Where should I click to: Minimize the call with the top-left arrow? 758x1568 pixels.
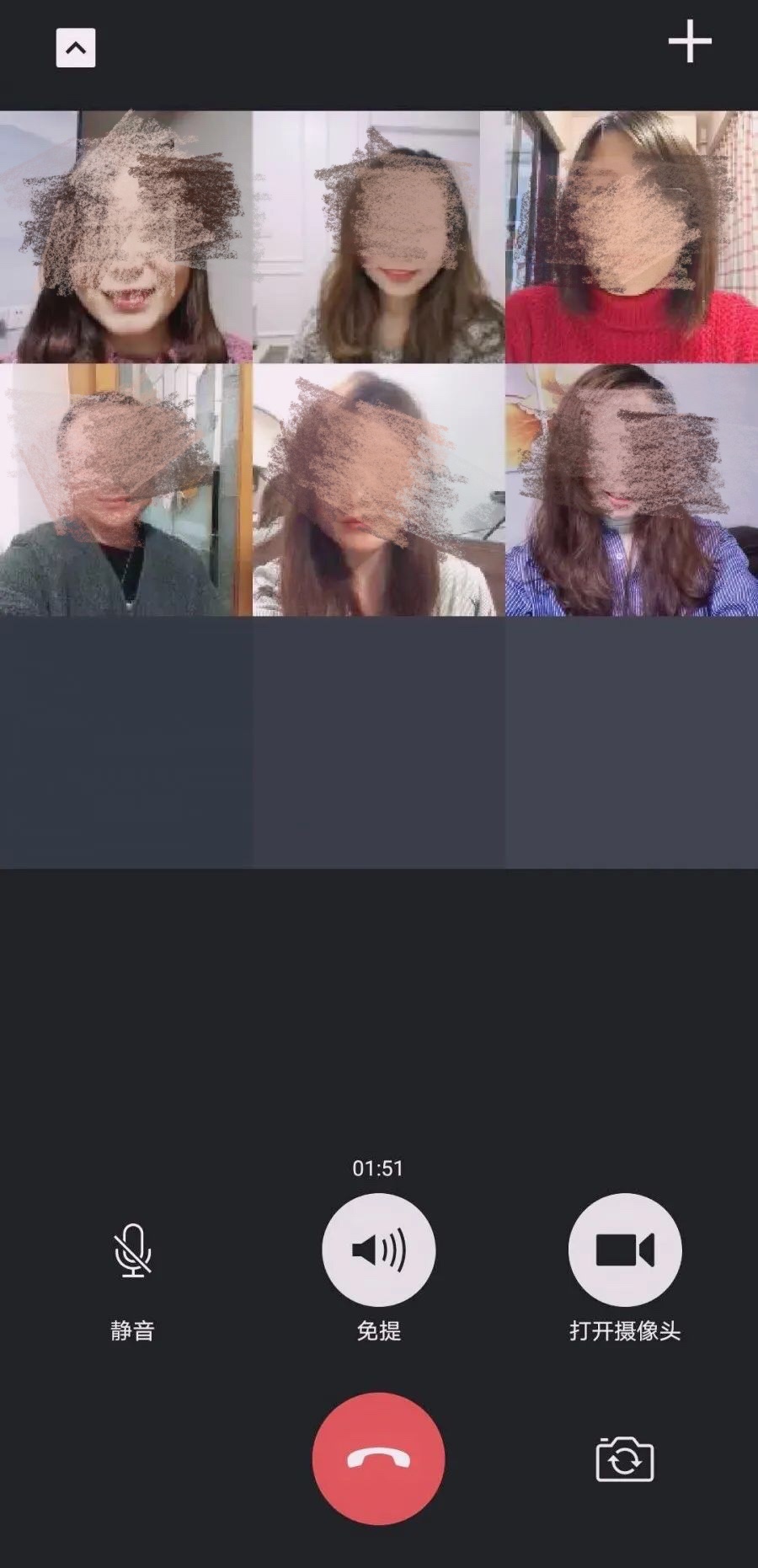click(76, 48)
